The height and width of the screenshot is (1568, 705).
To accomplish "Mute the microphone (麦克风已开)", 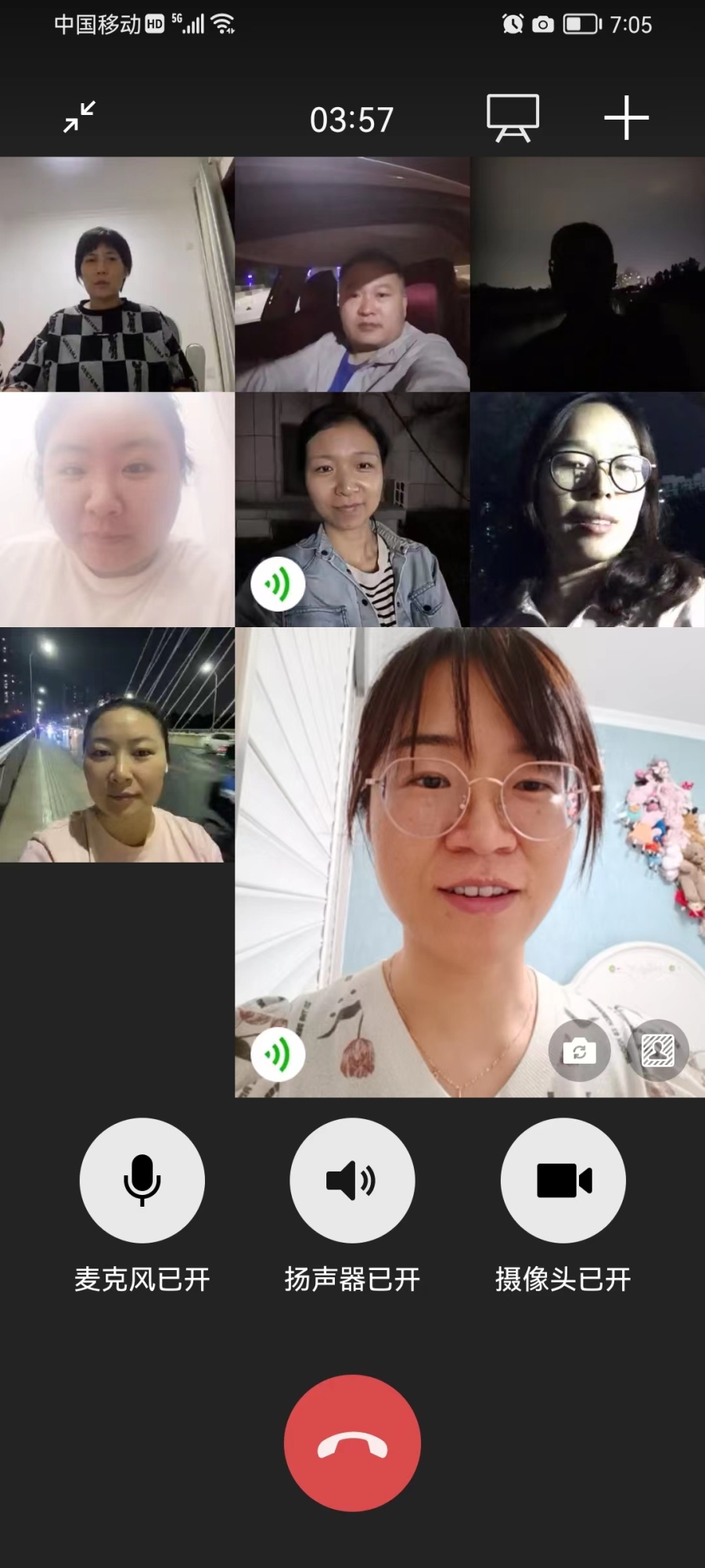I will pos(142,1179).
